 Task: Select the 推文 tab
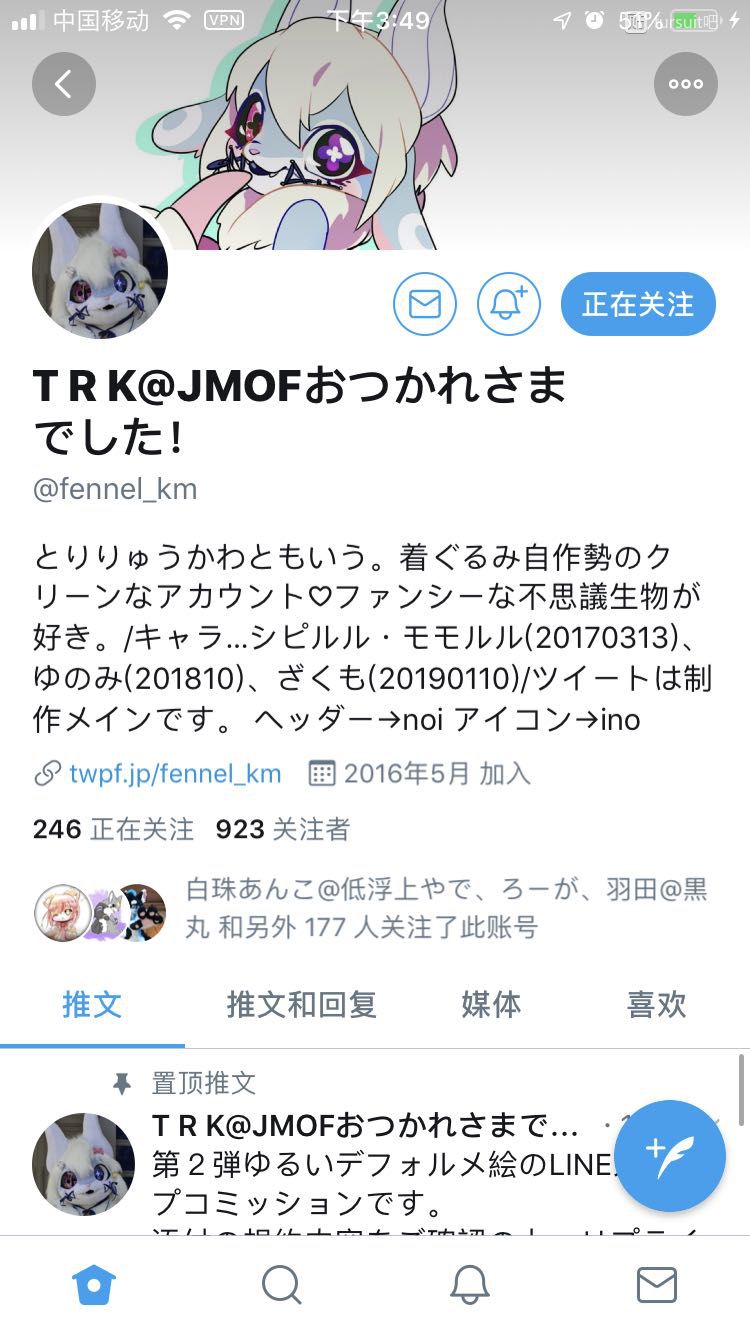92,1004
